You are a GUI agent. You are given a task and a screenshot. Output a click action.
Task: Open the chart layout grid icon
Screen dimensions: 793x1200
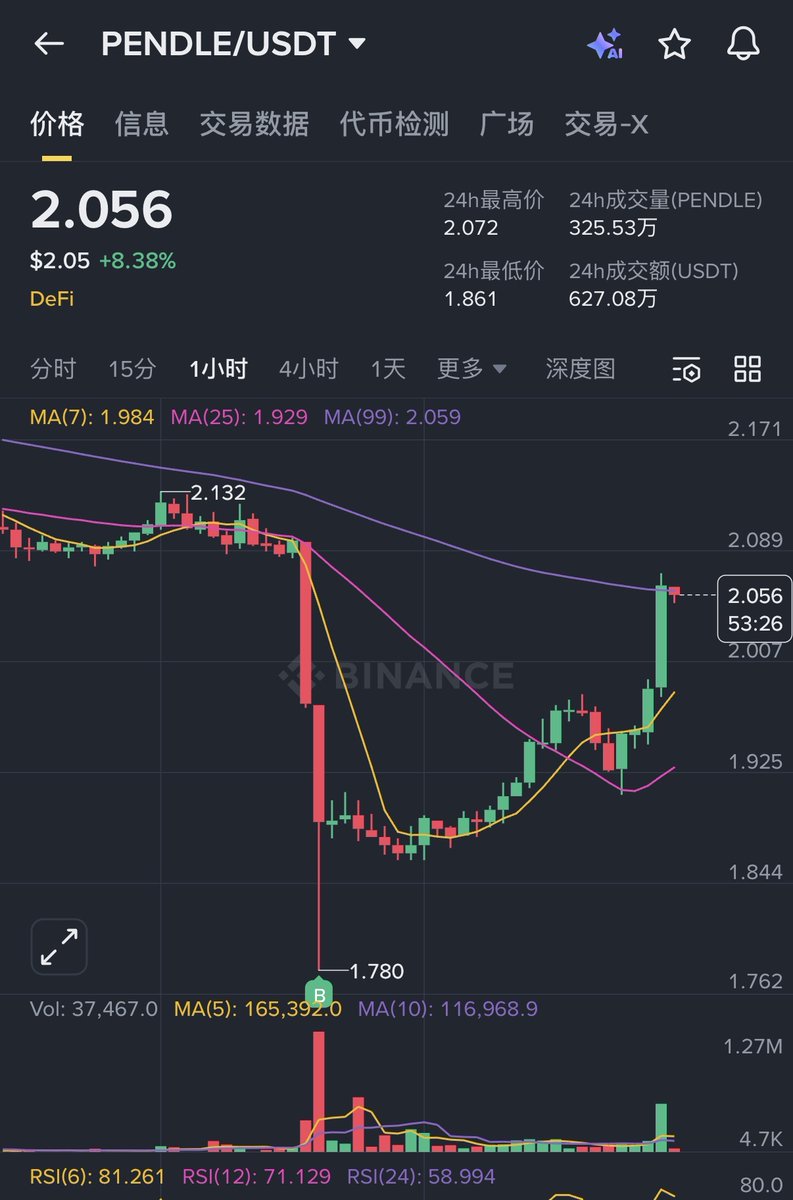tap(747, 369)
